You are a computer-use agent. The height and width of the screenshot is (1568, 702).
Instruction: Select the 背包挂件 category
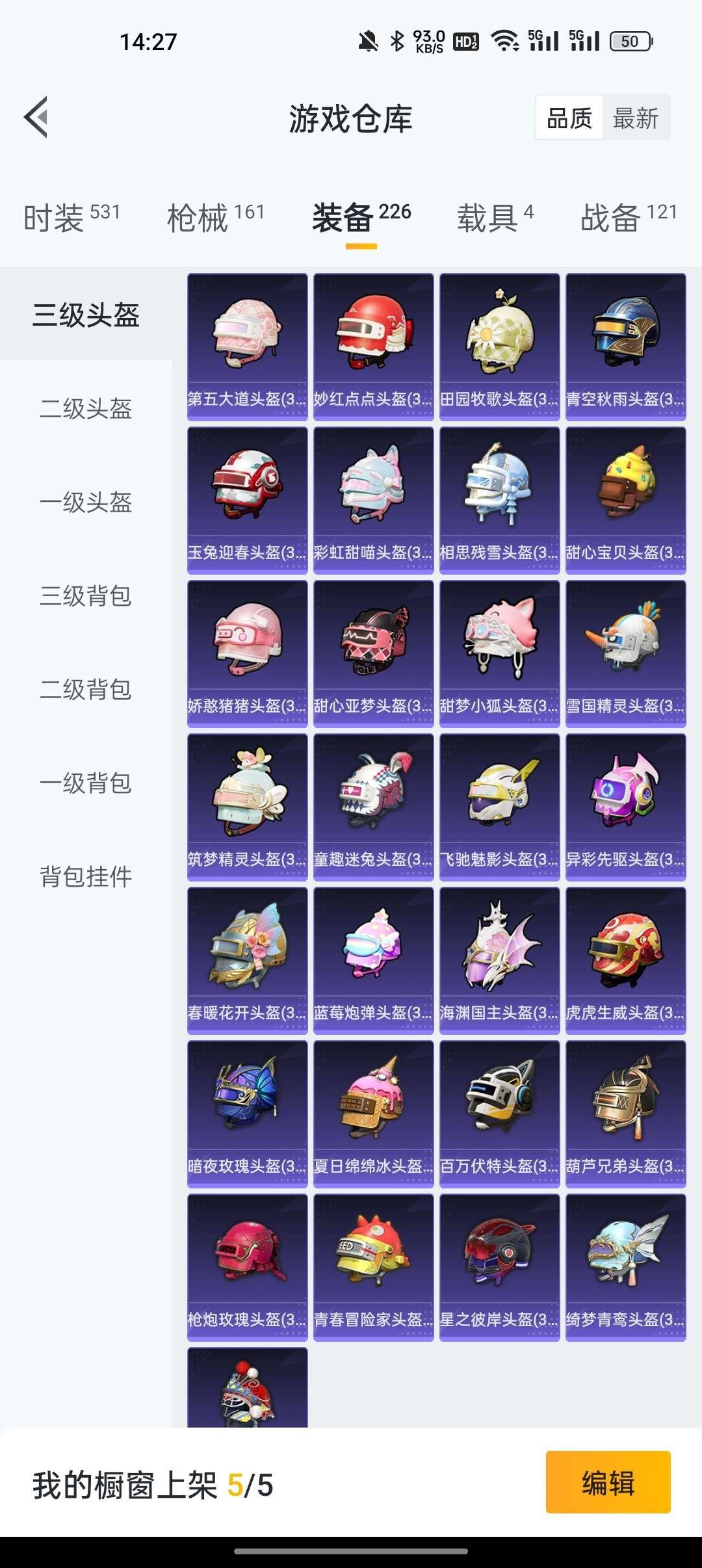tap(86, 879)
